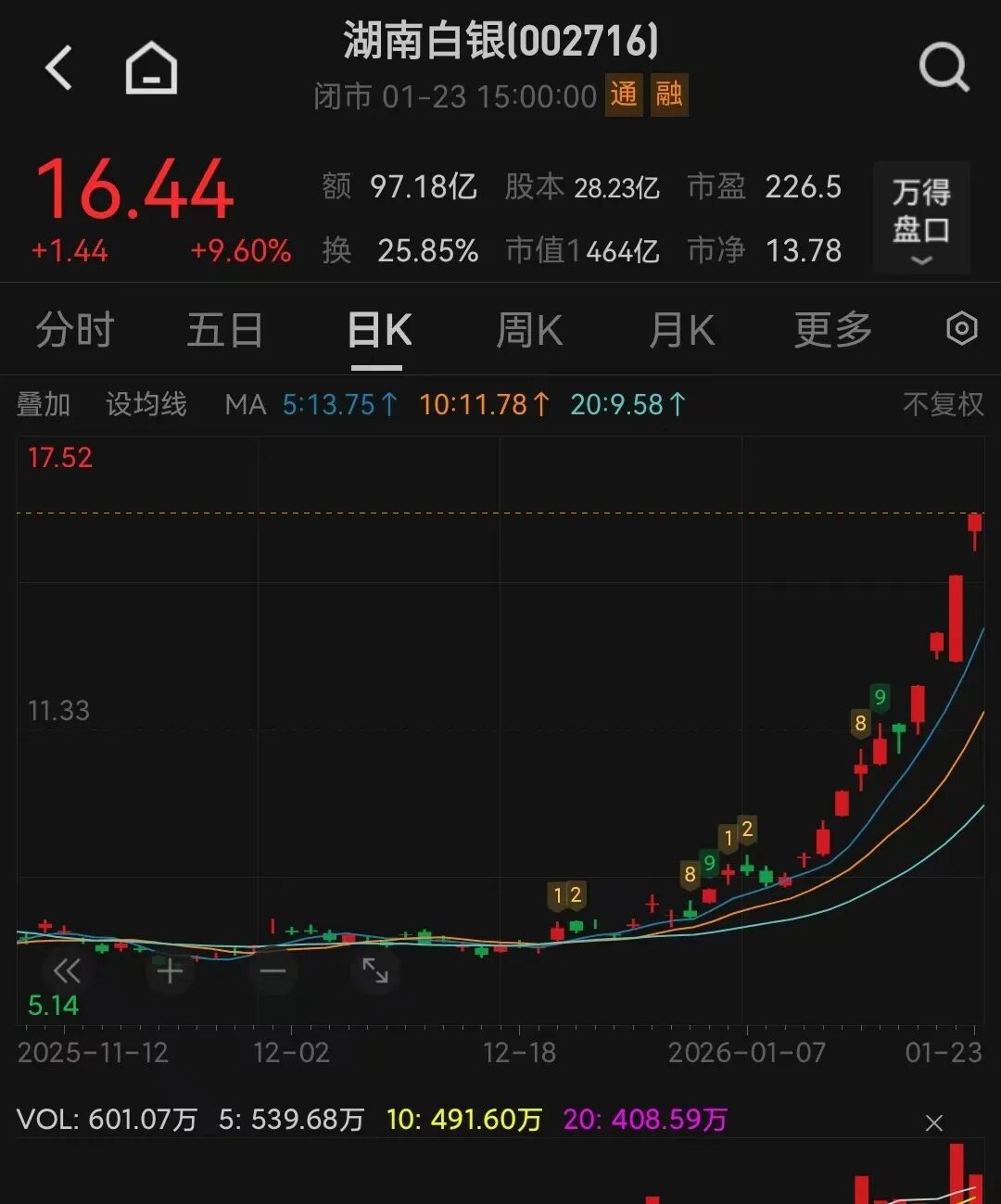The height and width of the screenshot is (1204, 1001).
Task: Switch to the 分时 chart tab
Action: (x=74, y=330)
